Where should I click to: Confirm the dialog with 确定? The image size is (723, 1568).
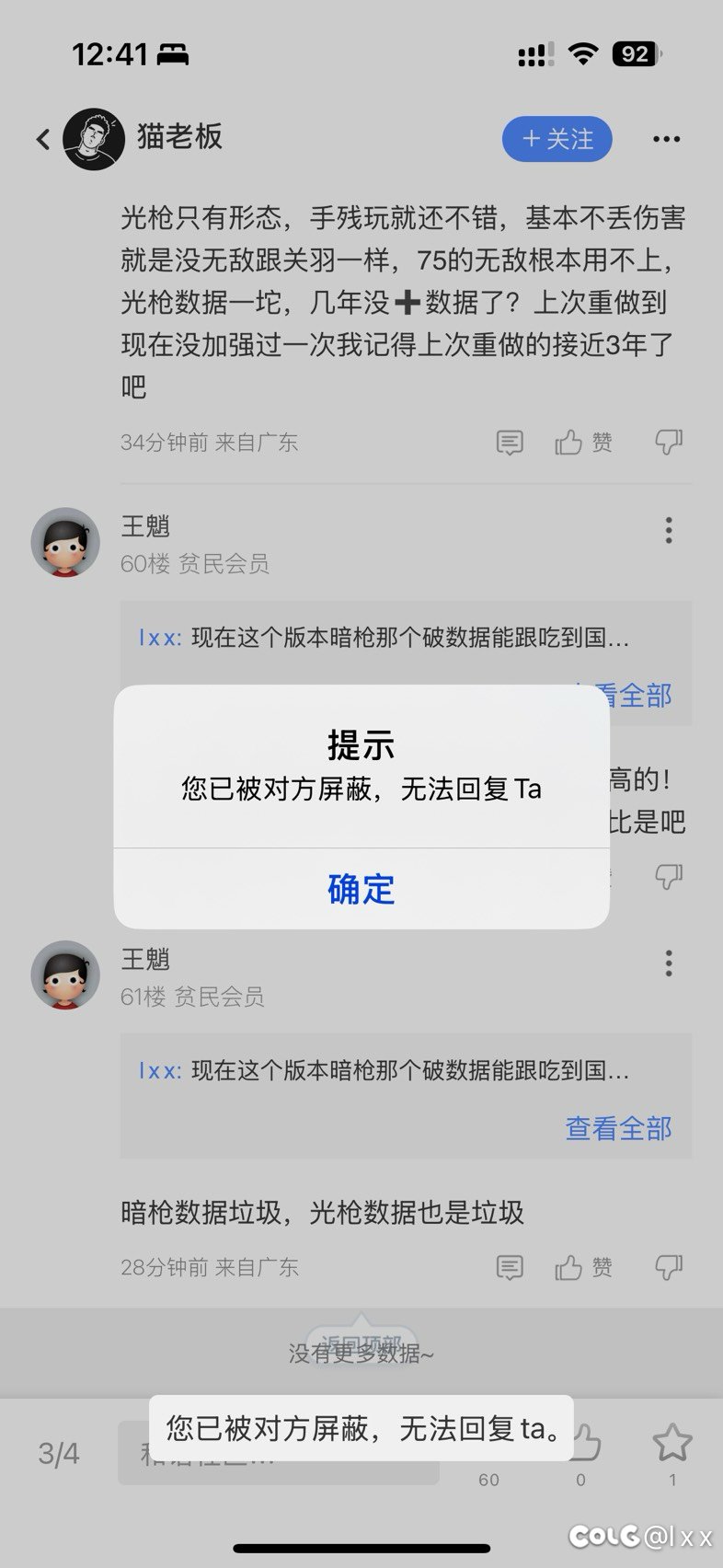pos(361,889)
